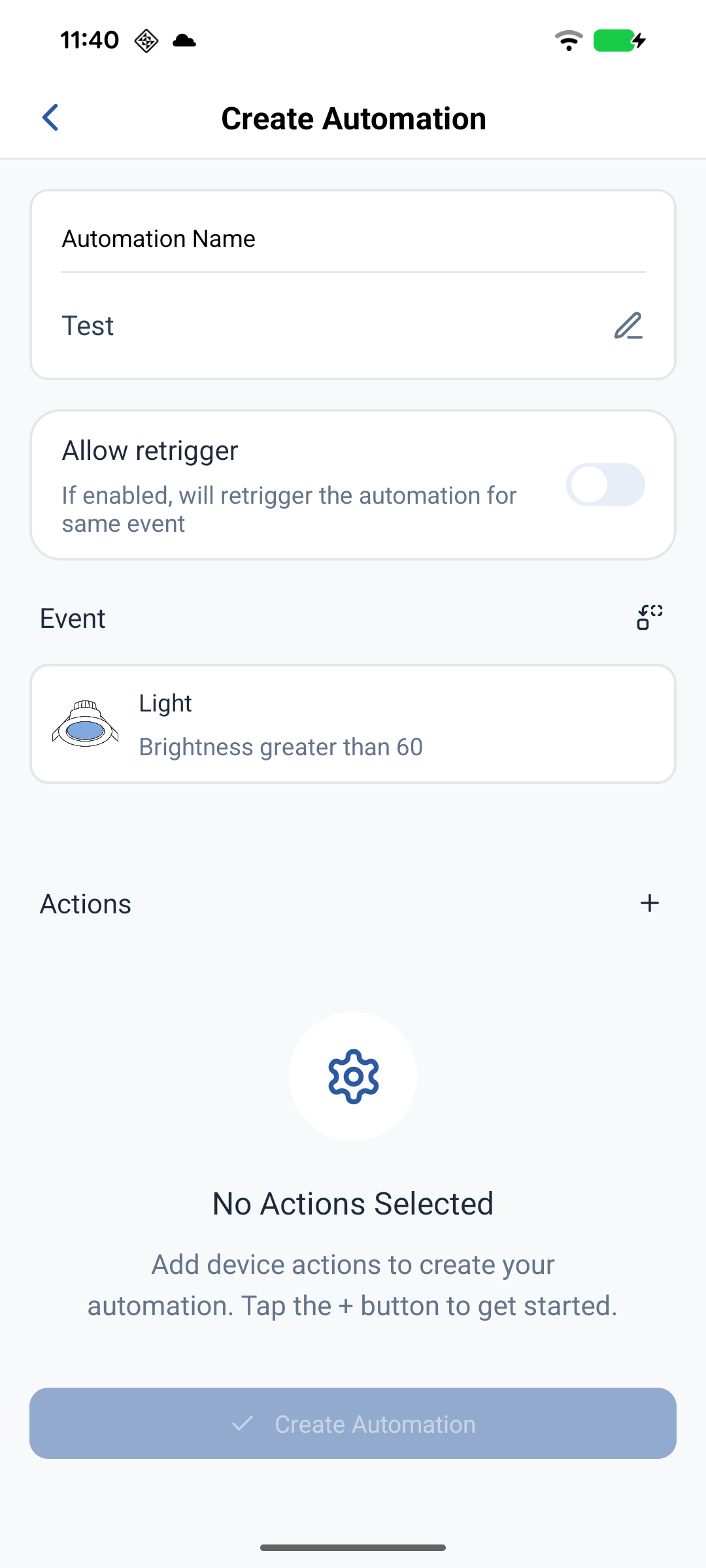Tap the Create Automation button
This screenshot has width=706, height=1568.
353,1424
